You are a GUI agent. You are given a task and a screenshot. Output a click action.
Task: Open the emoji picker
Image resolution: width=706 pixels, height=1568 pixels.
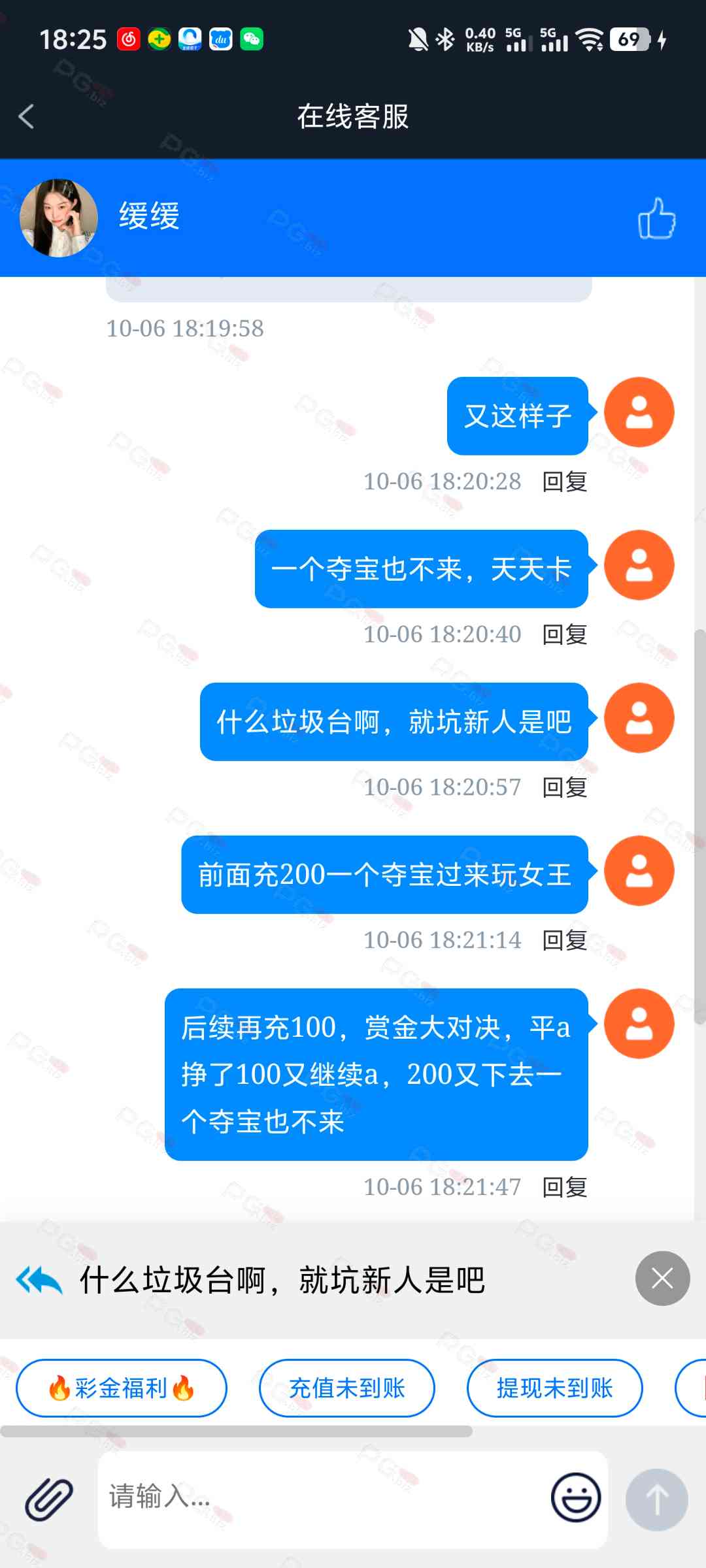pos(575,1497)
